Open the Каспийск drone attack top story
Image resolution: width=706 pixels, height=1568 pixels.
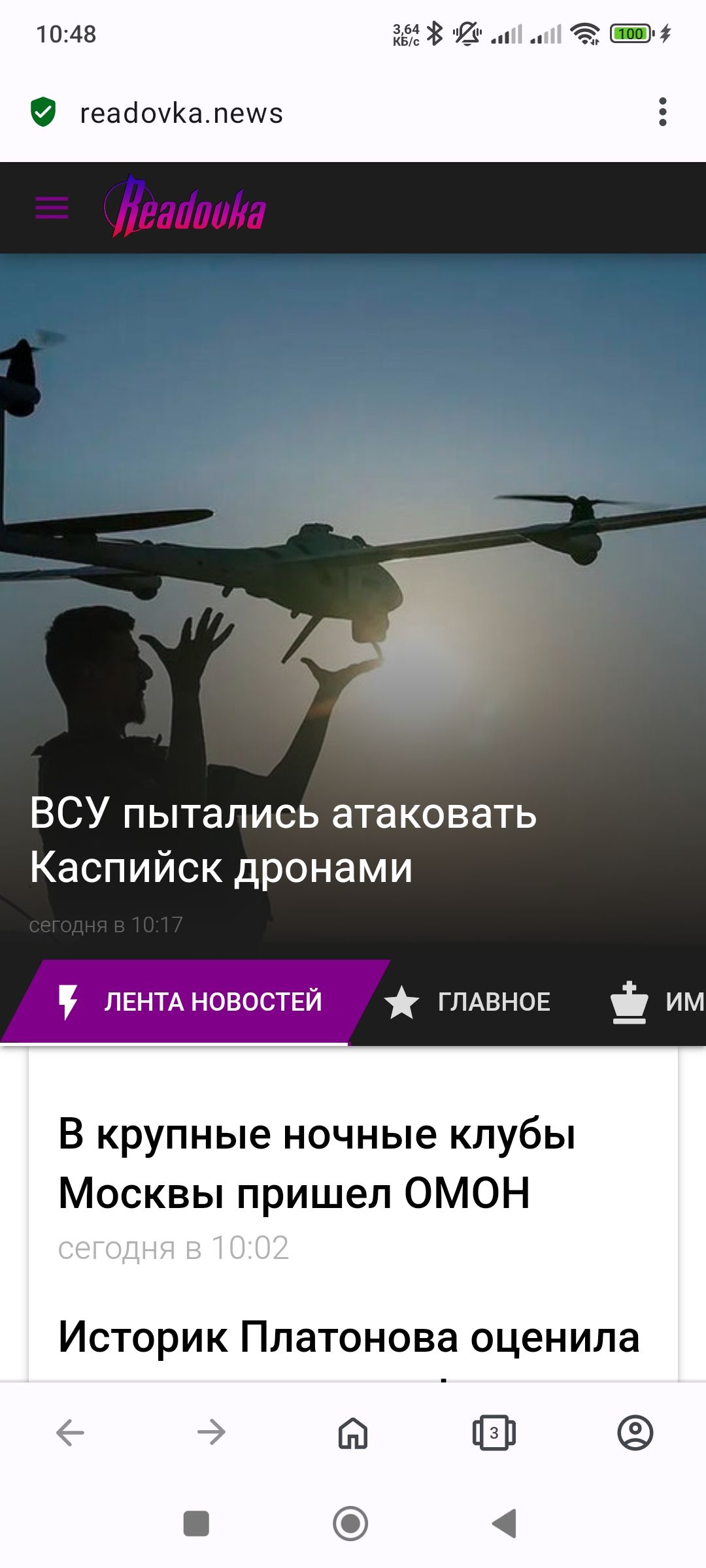pyautogui.click(x=283, y=840)
